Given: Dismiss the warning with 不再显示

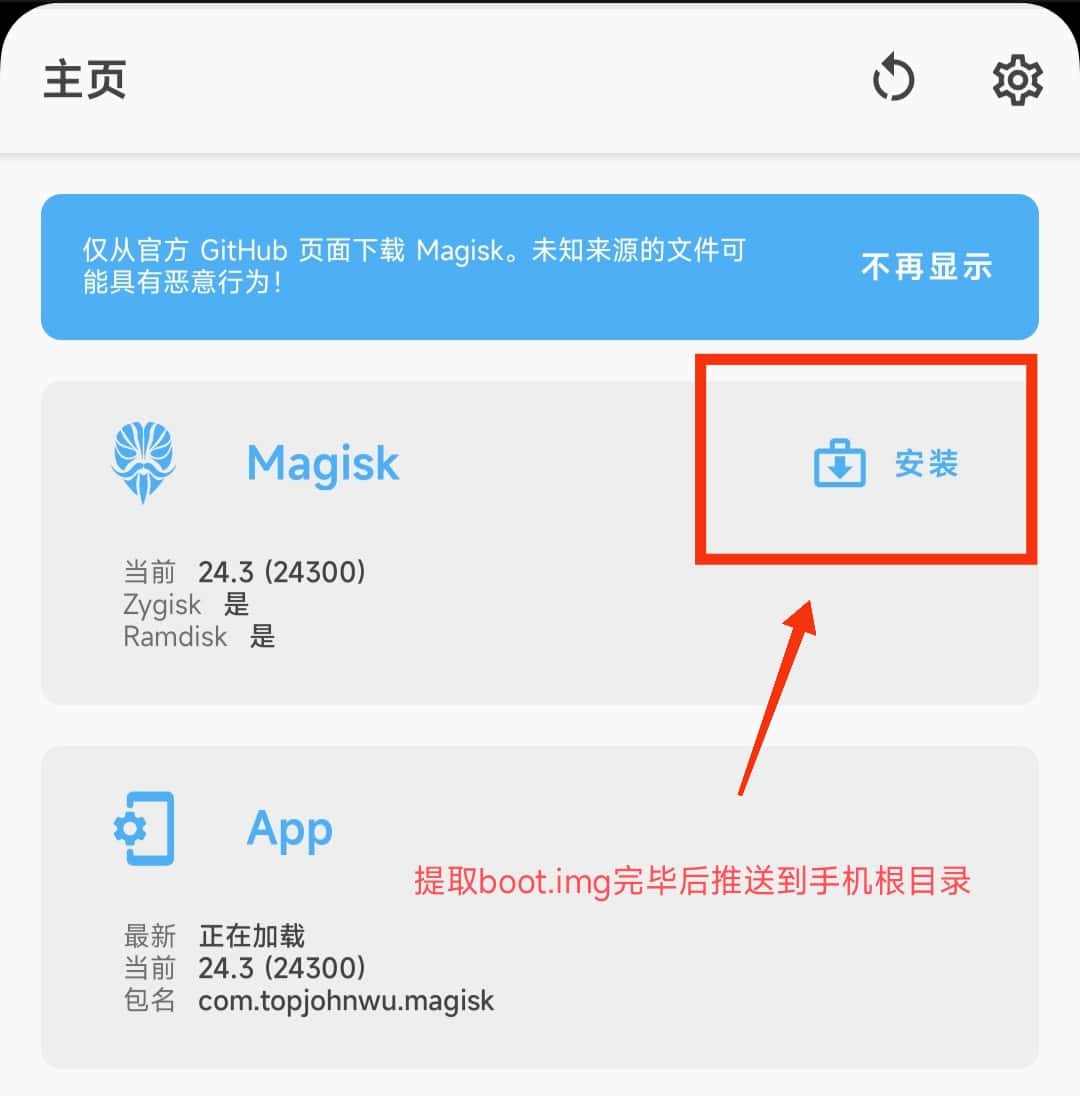Looking at the screenshot, I should pyautogui.click(x=925, y=266).
